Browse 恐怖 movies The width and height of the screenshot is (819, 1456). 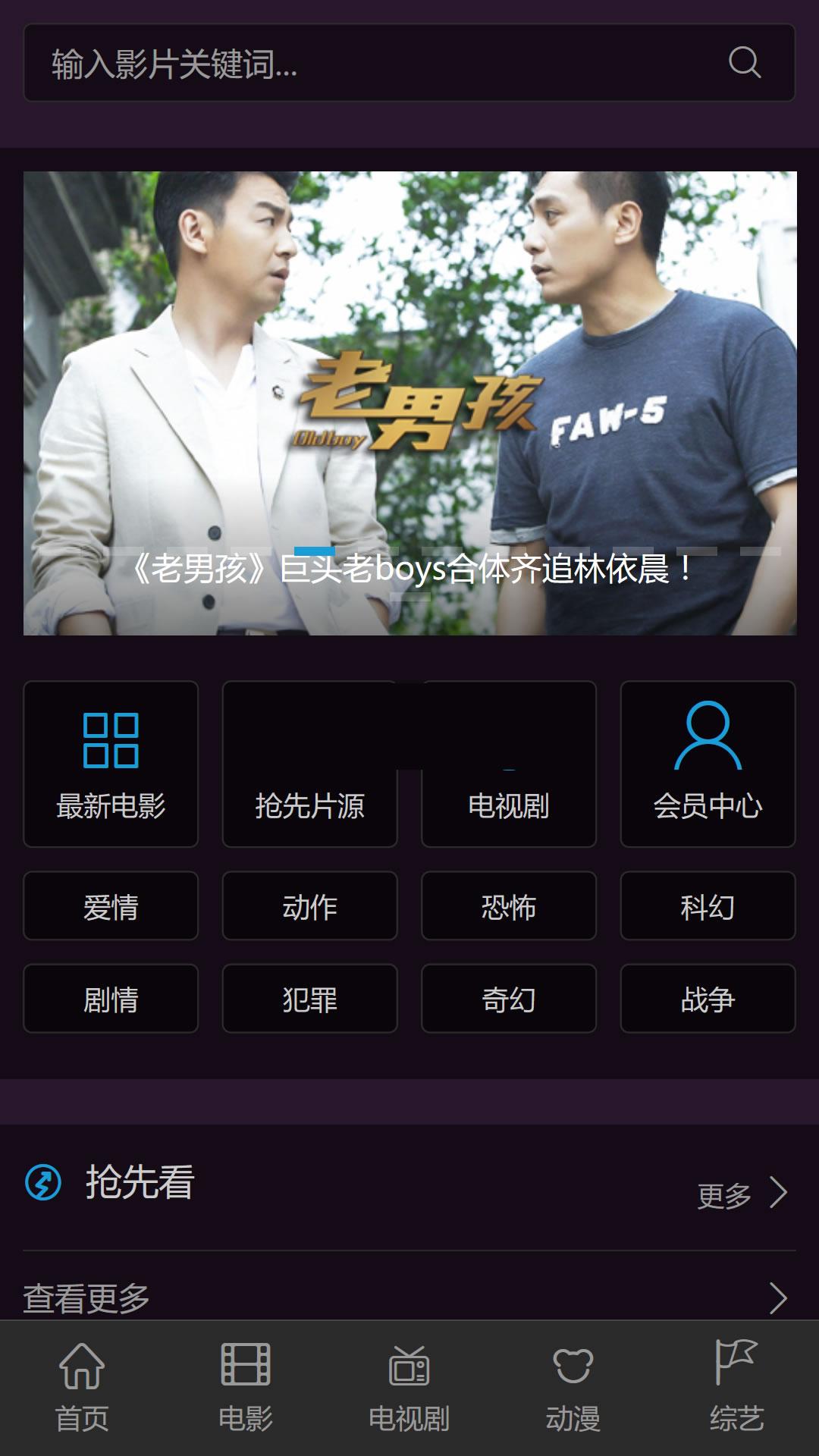pyautogui.click(x=508, y=906)
